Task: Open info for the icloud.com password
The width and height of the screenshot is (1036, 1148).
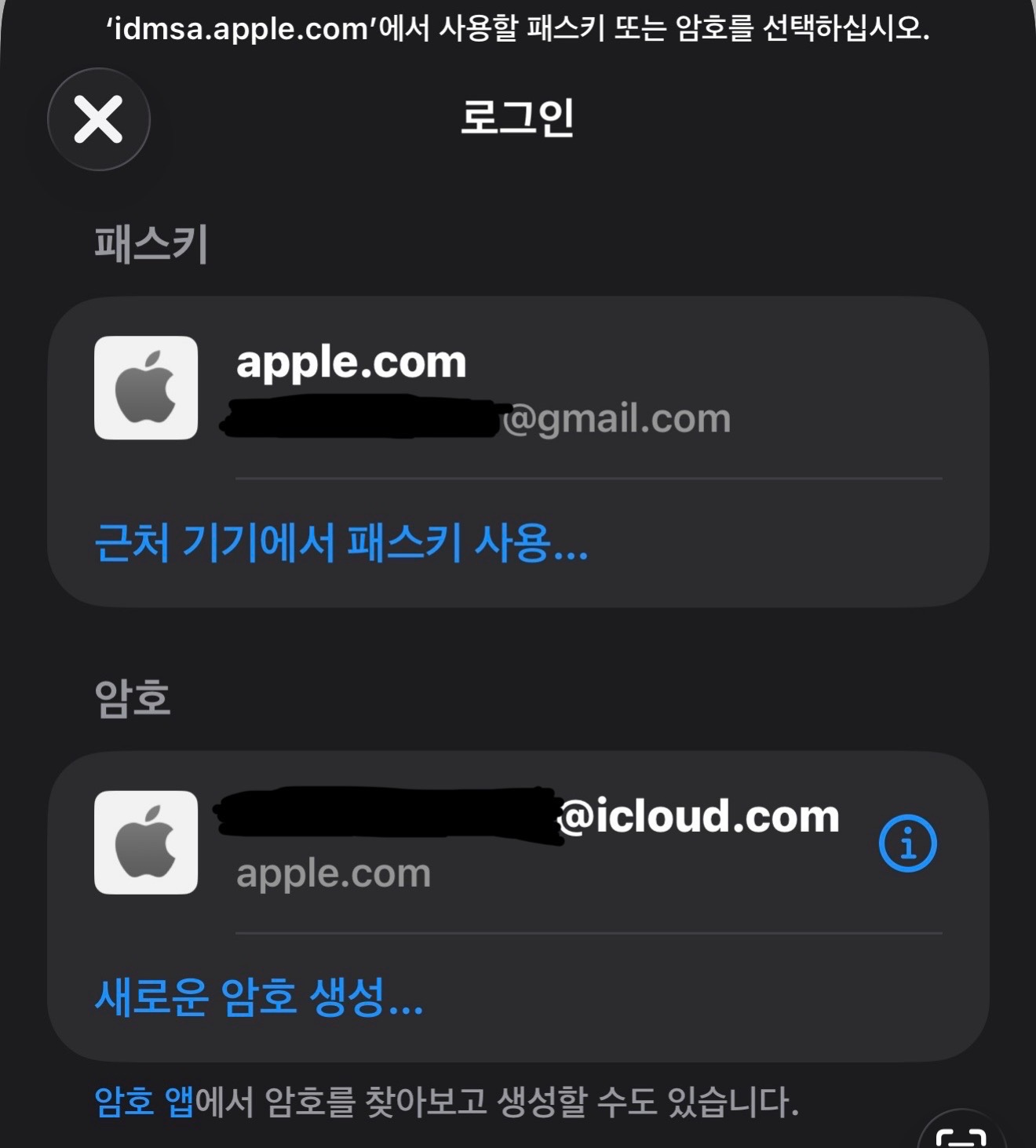Action: 907,844
